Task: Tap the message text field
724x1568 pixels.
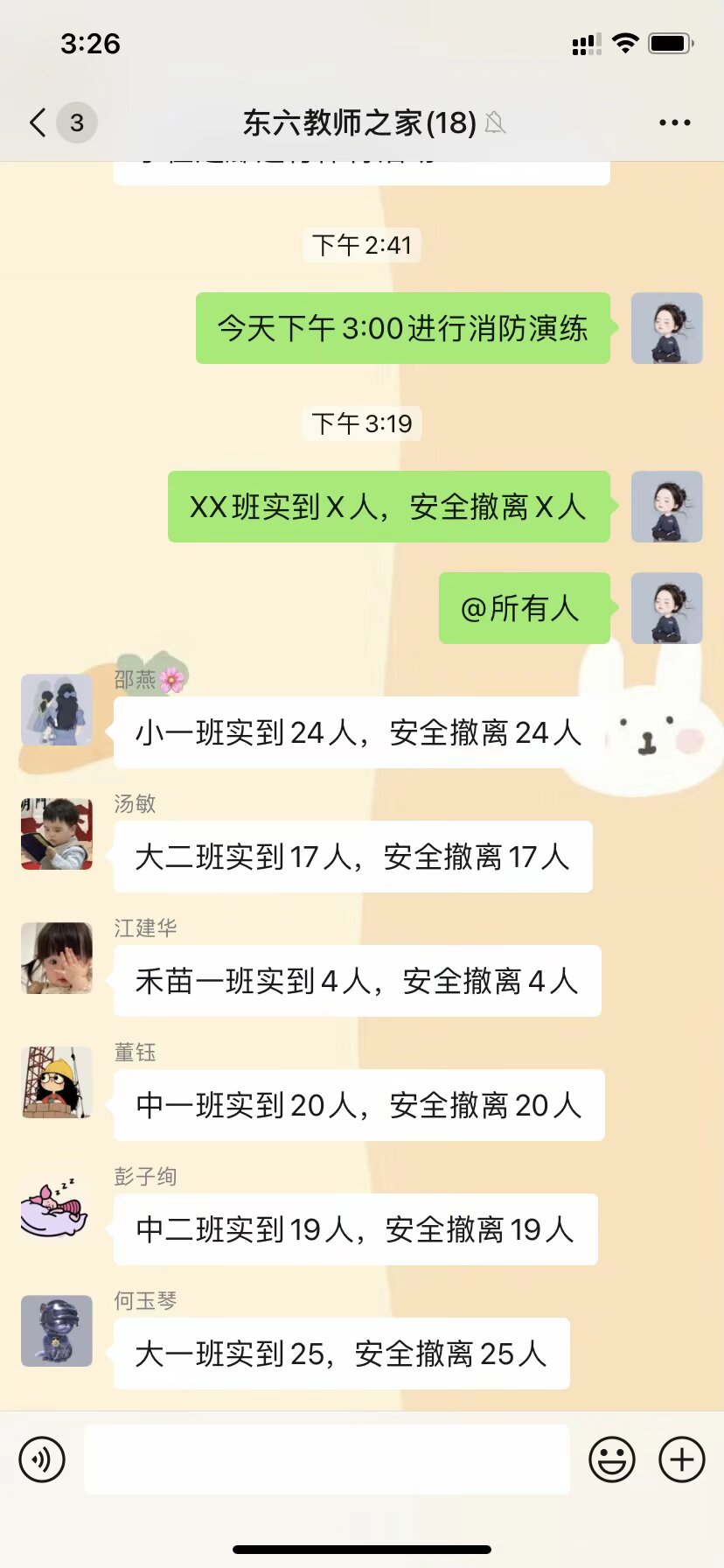Action: (x=326, y=1459)
